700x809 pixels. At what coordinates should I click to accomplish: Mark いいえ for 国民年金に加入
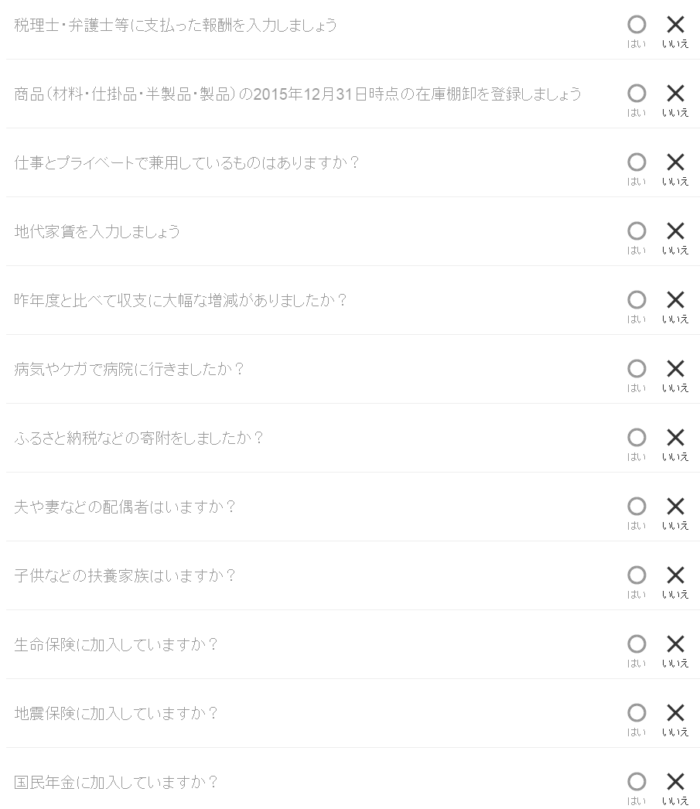click(676, 782)
